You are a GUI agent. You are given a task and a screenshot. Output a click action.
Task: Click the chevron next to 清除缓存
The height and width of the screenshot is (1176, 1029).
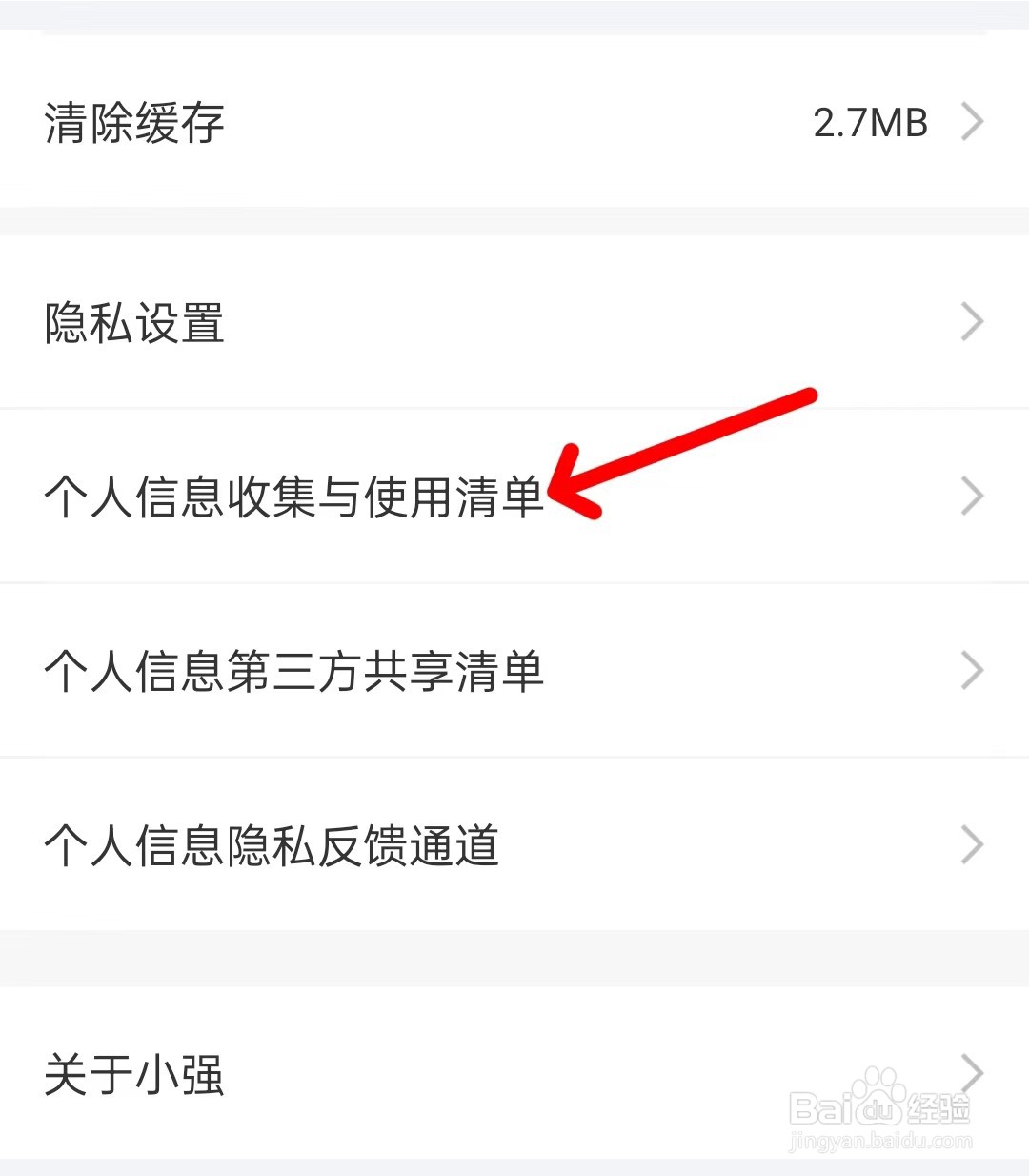[973, 121]
